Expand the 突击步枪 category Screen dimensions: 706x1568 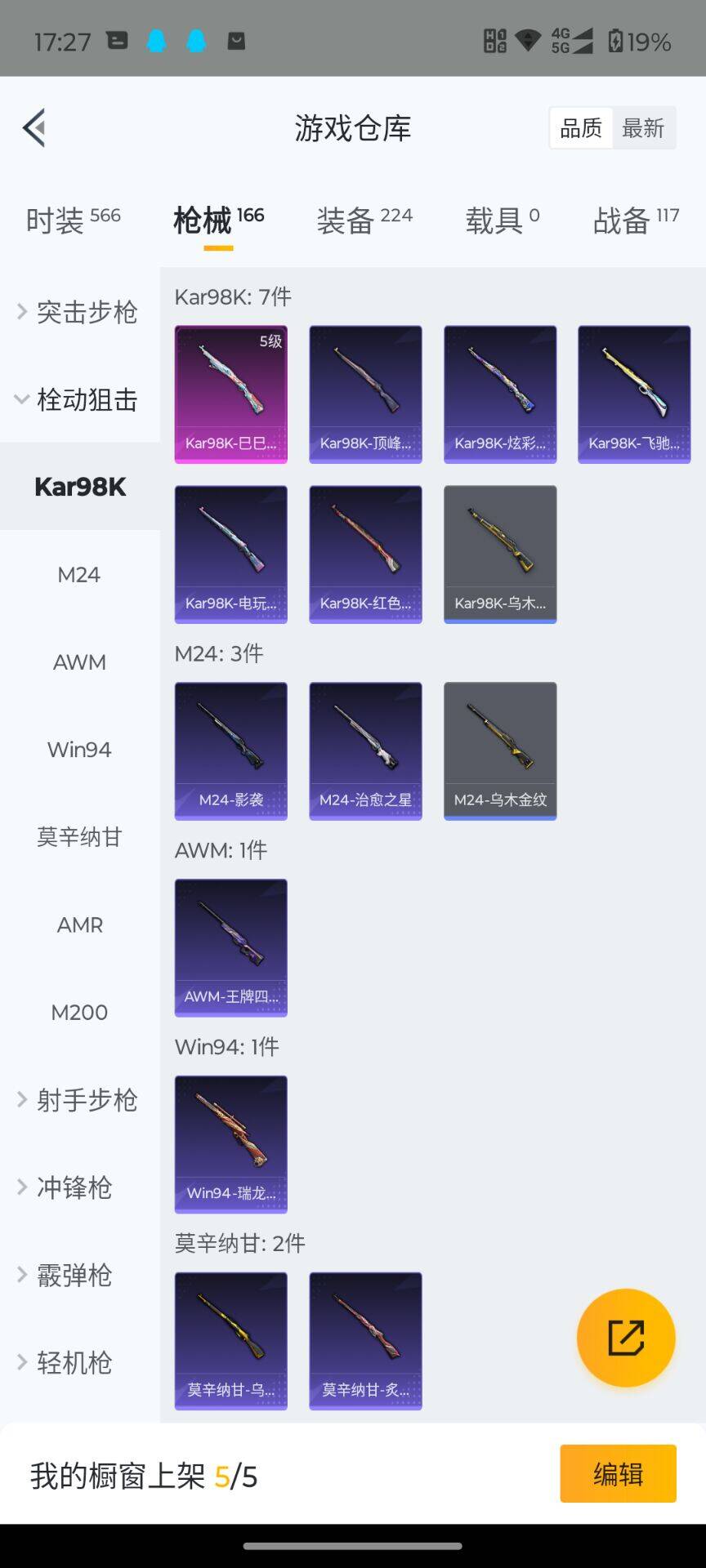[x=79, y=312]
